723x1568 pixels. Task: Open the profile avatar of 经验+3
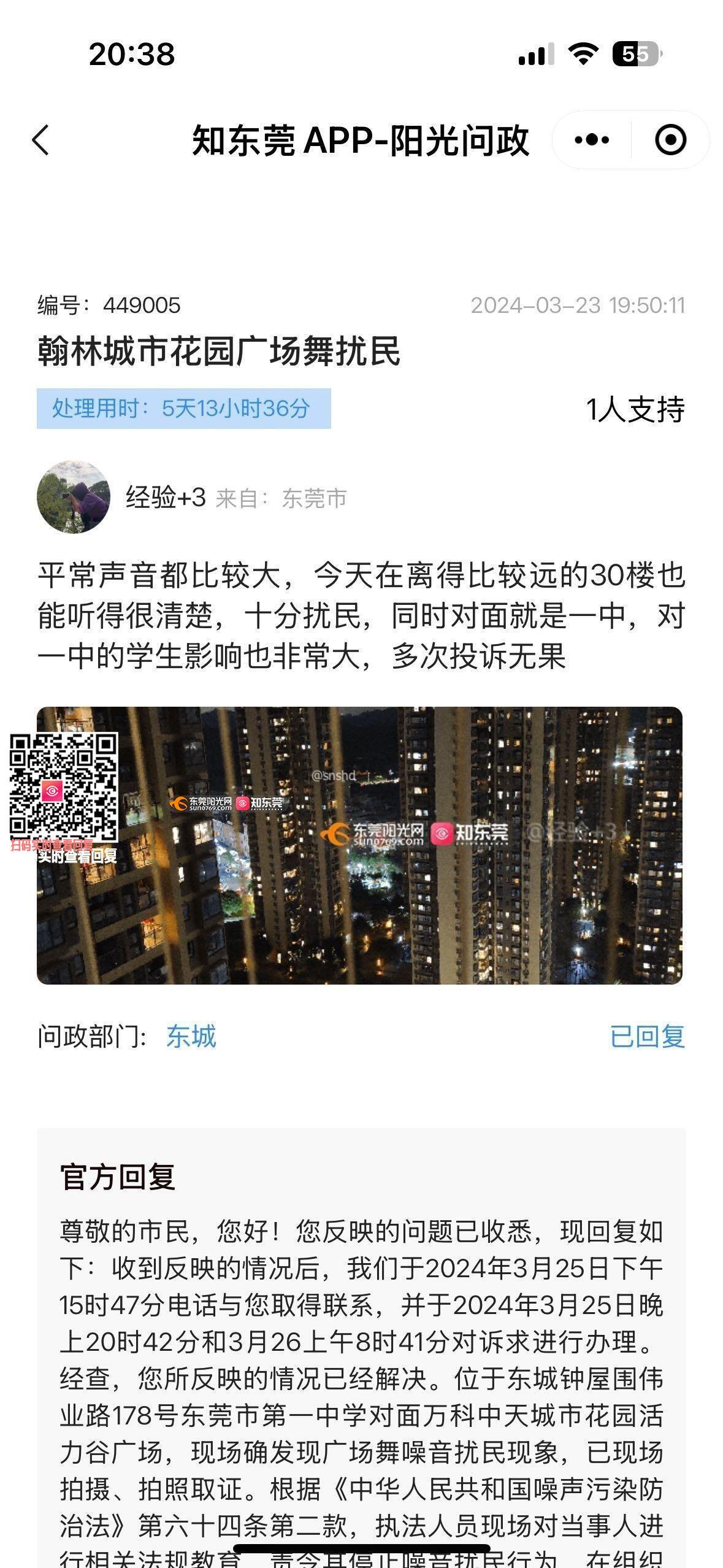[x=74, y=497]
